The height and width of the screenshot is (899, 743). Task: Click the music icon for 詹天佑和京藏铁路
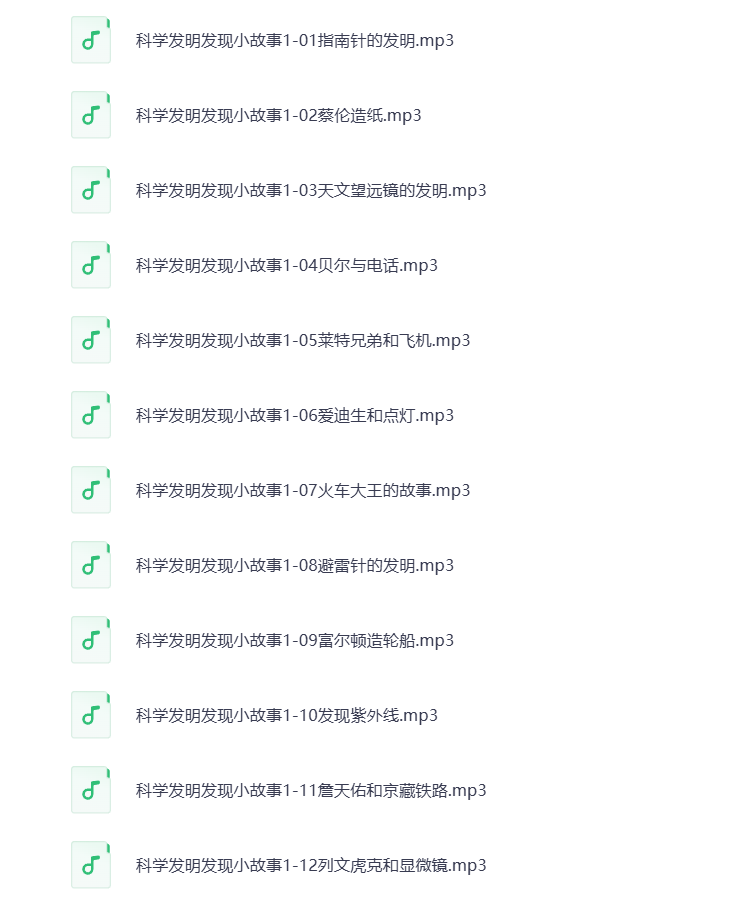tap(91, 789)
